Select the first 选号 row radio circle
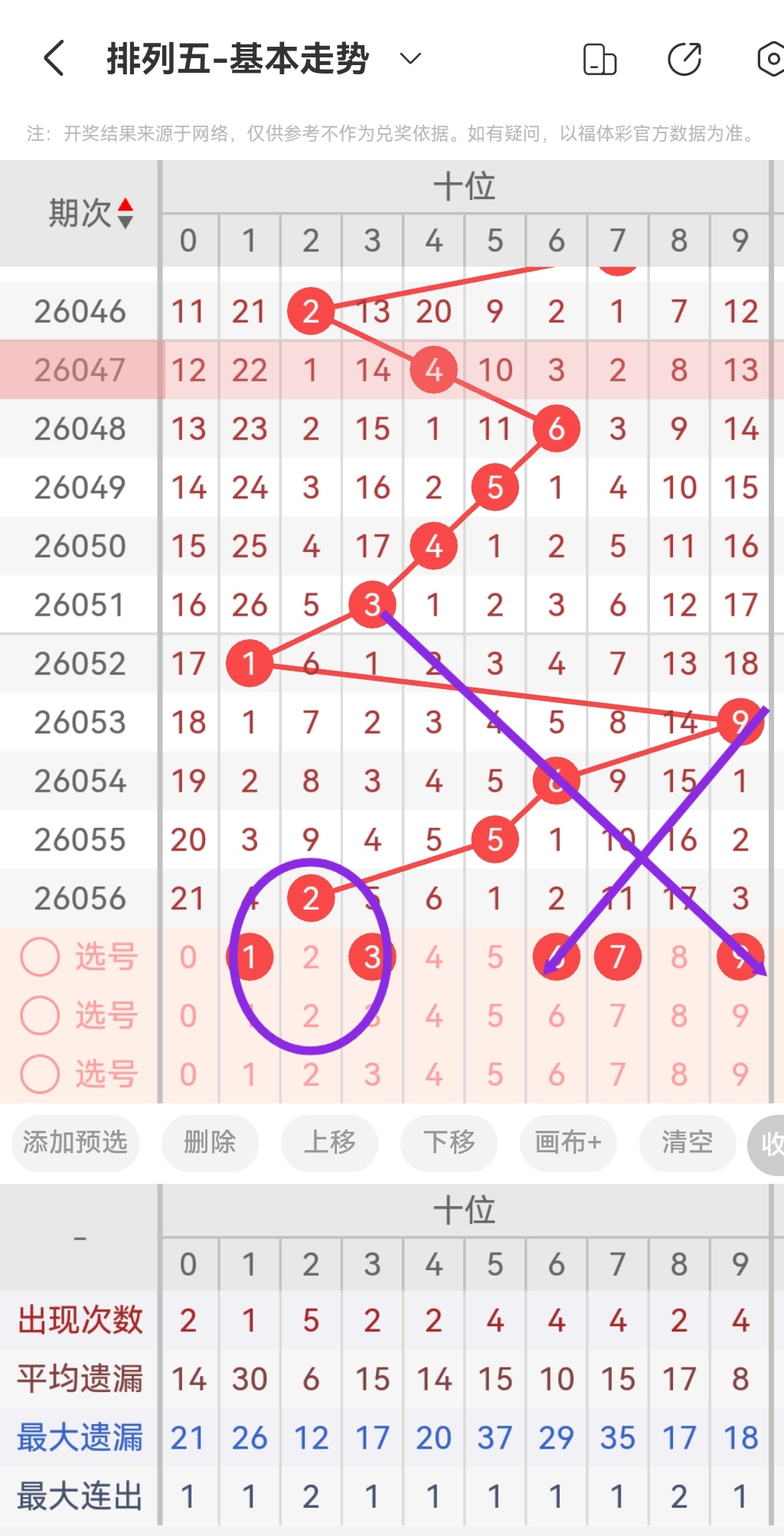Viewport: 784px width, 1536px height. [39, 957]
